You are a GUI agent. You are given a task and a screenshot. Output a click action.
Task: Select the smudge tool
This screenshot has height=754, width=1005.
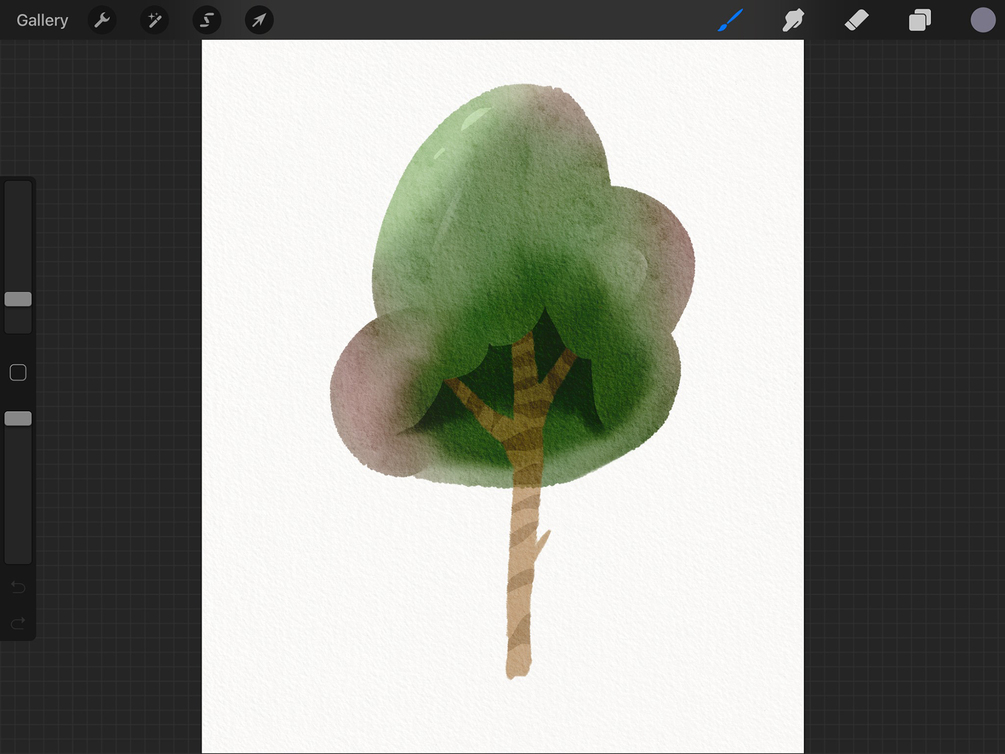coord(793,20)
